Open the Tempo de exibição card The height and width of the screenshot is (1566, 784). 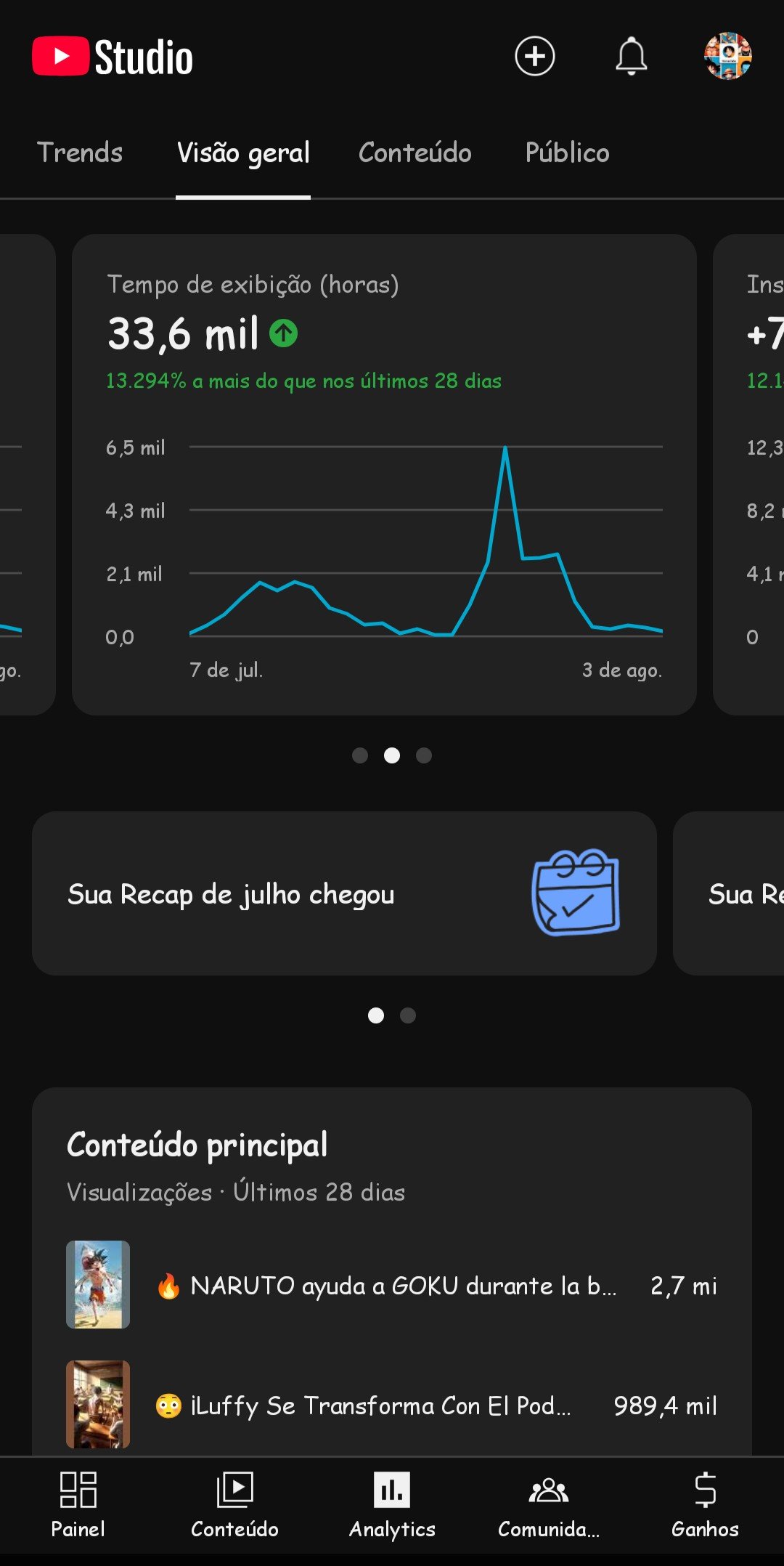point(384,474)
